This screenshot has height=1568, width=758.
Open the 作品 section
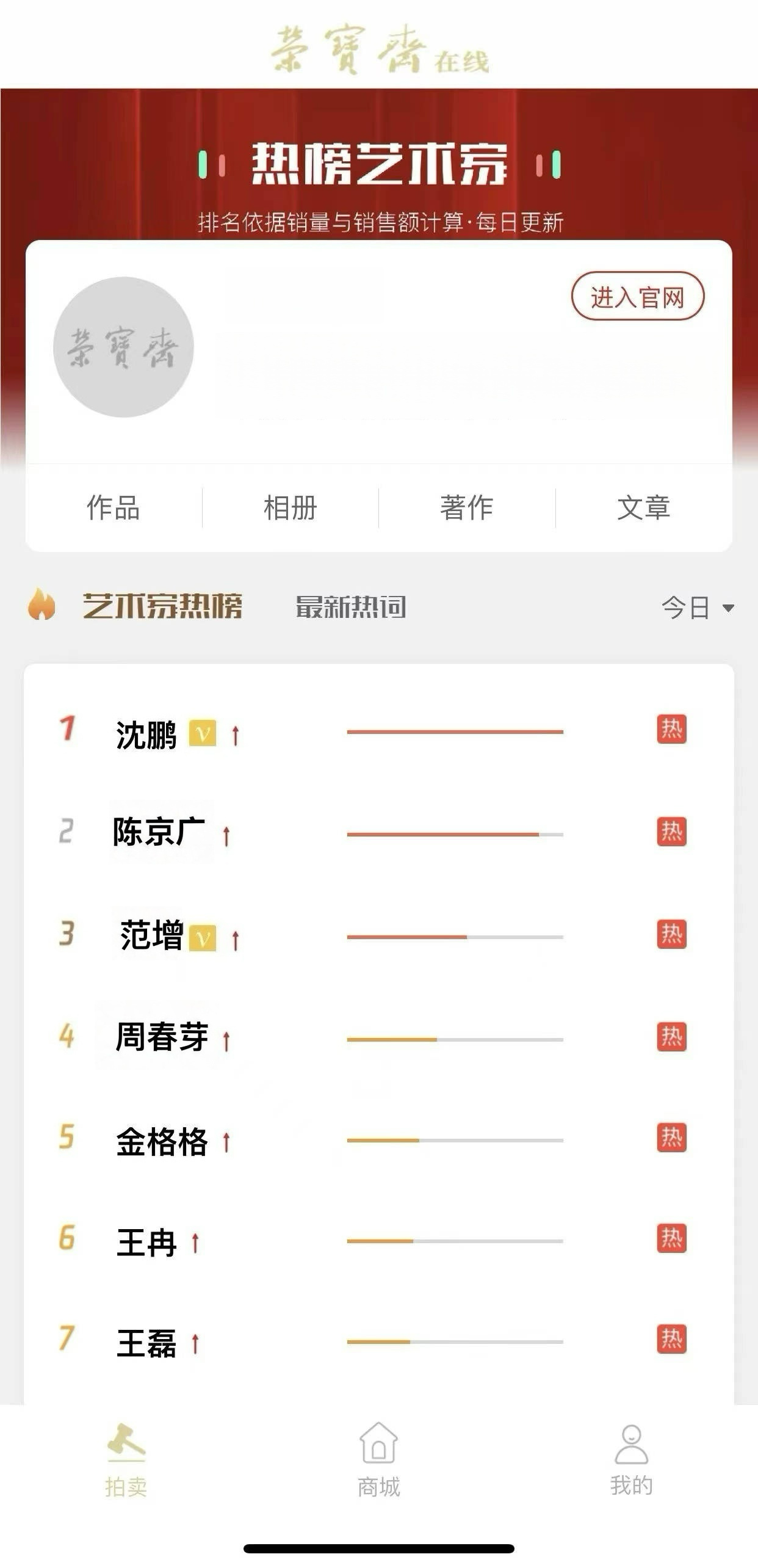pyautogui.click(x=114, y=508)
